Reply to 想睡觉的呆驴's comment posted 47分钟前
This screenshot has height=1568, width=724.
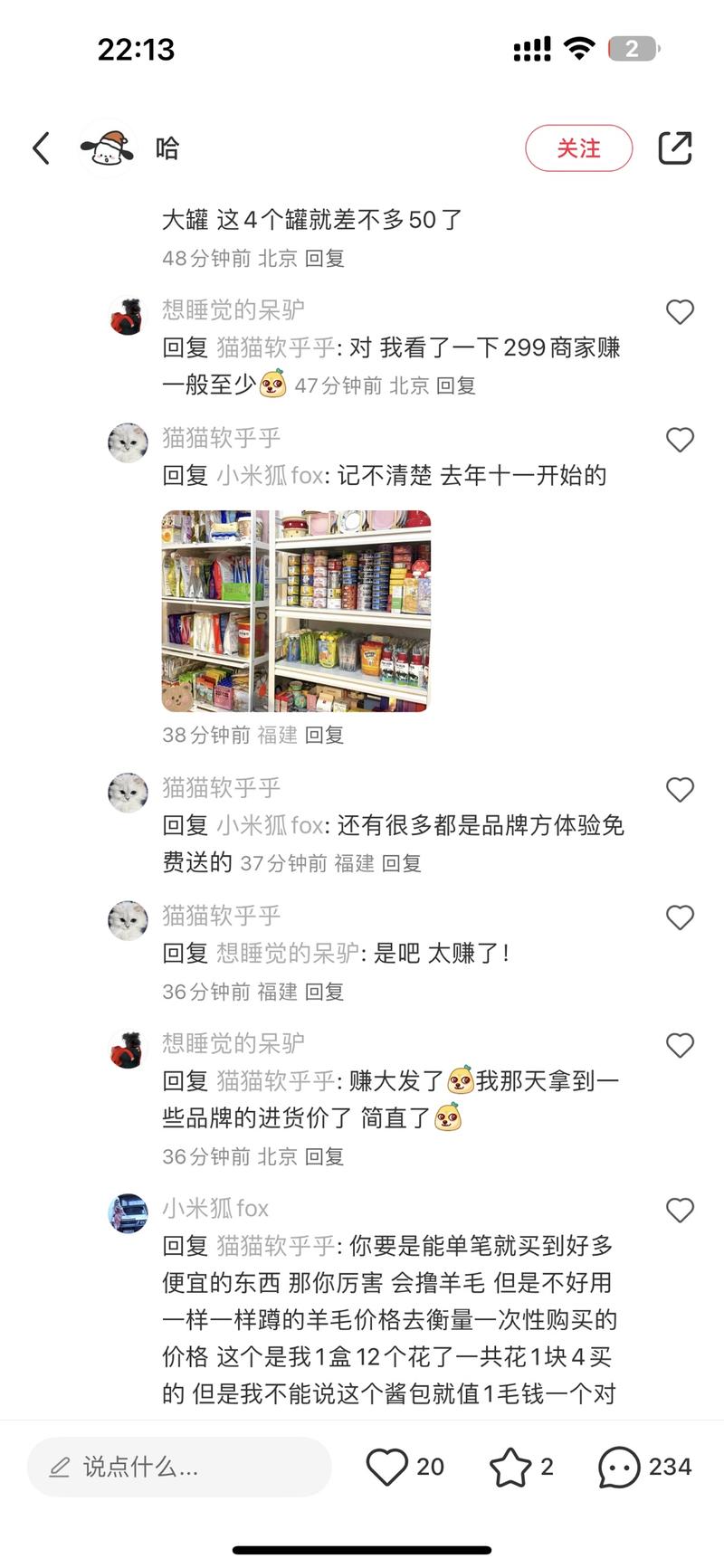(x=456, y=386)
